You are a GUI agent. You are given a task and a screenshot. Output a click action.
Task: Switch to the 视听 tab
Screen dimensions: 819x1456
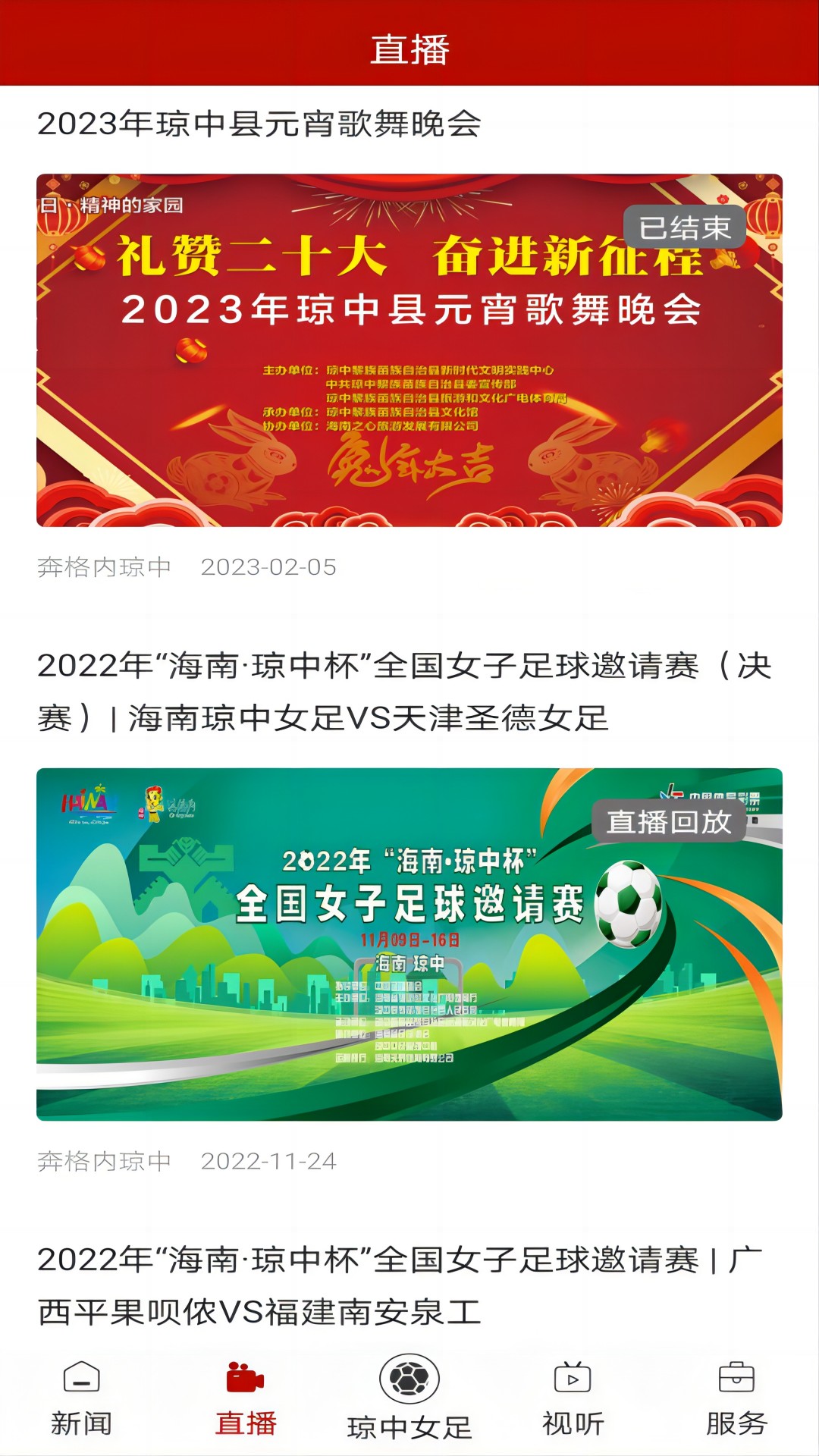point(573,1399)
